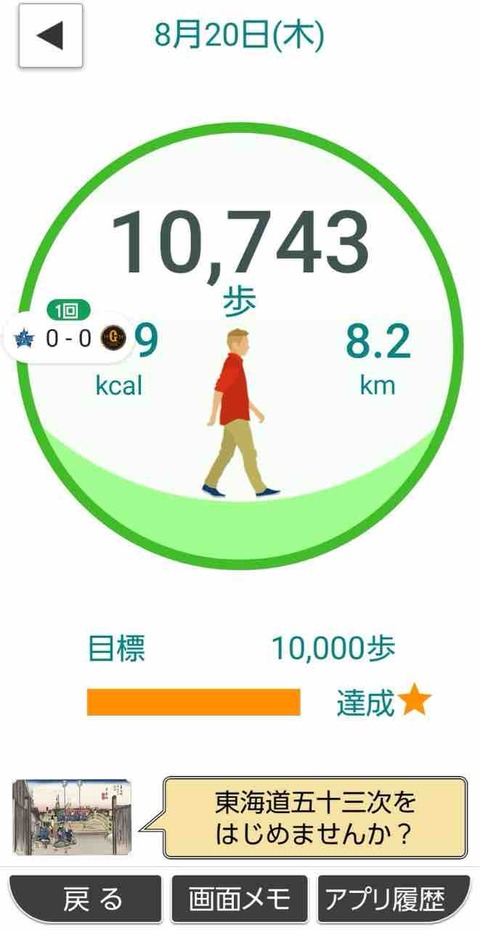Image resolution: width=480 pixels, height=930 pixels.
Task: Open アプリ履歴
Action: coord(395,900)
